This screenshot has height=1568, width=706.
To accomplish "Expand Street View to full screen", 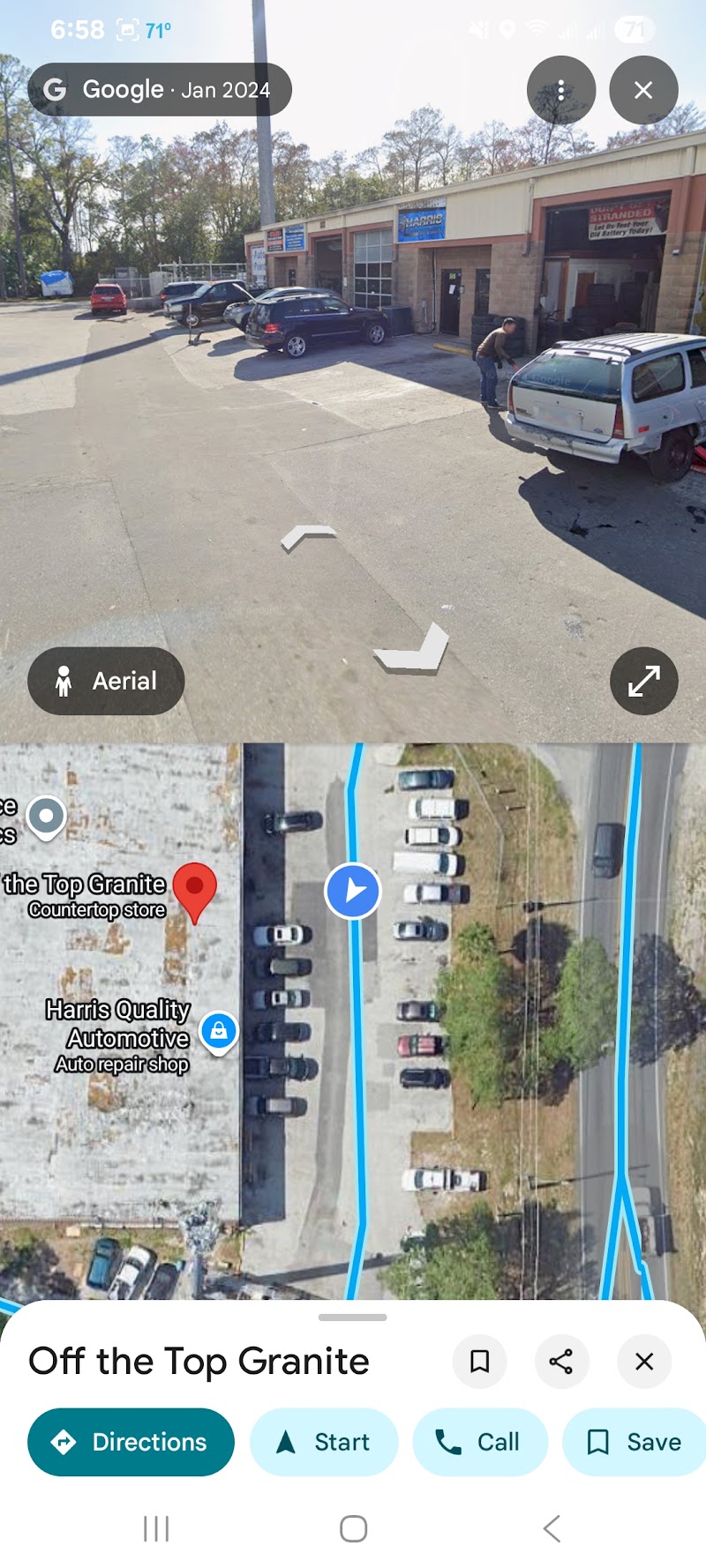I will click(643, 681).
